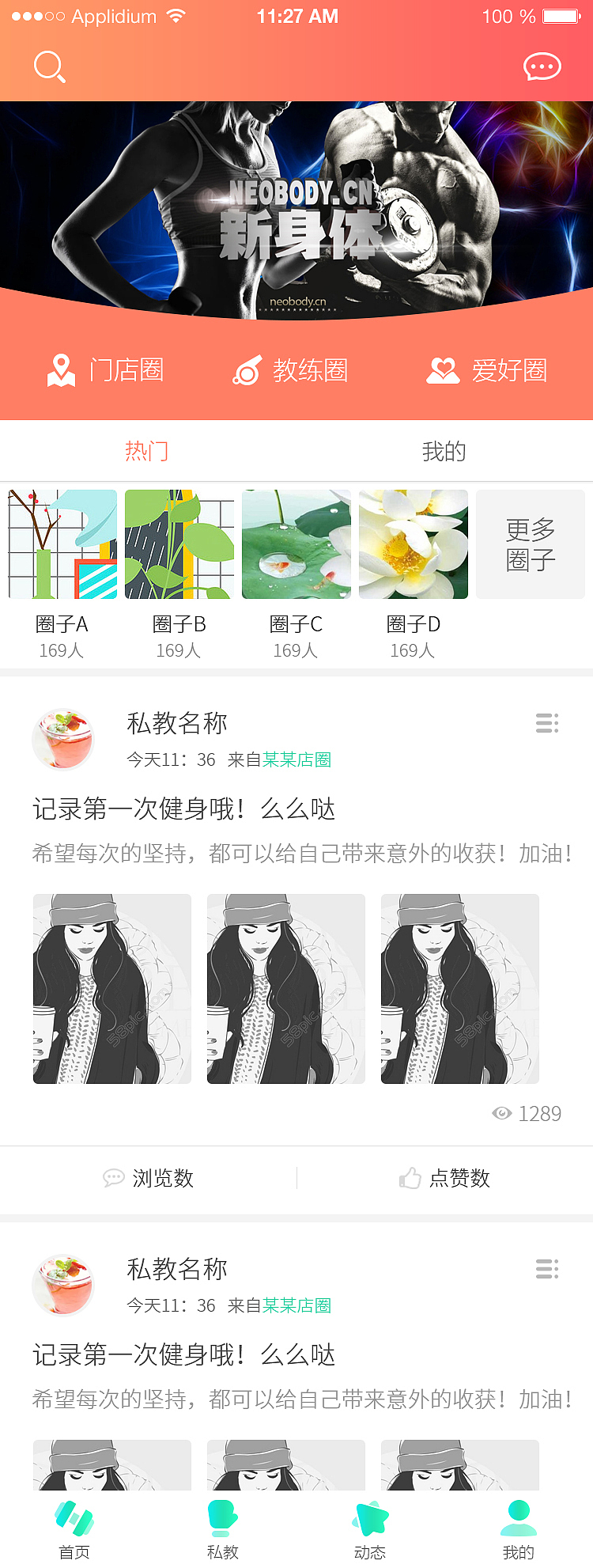The height and width of the screenshot is (1568, 593).
Task: Select the 爱好圈 heart-hands icon
Action: coord(443,369)
